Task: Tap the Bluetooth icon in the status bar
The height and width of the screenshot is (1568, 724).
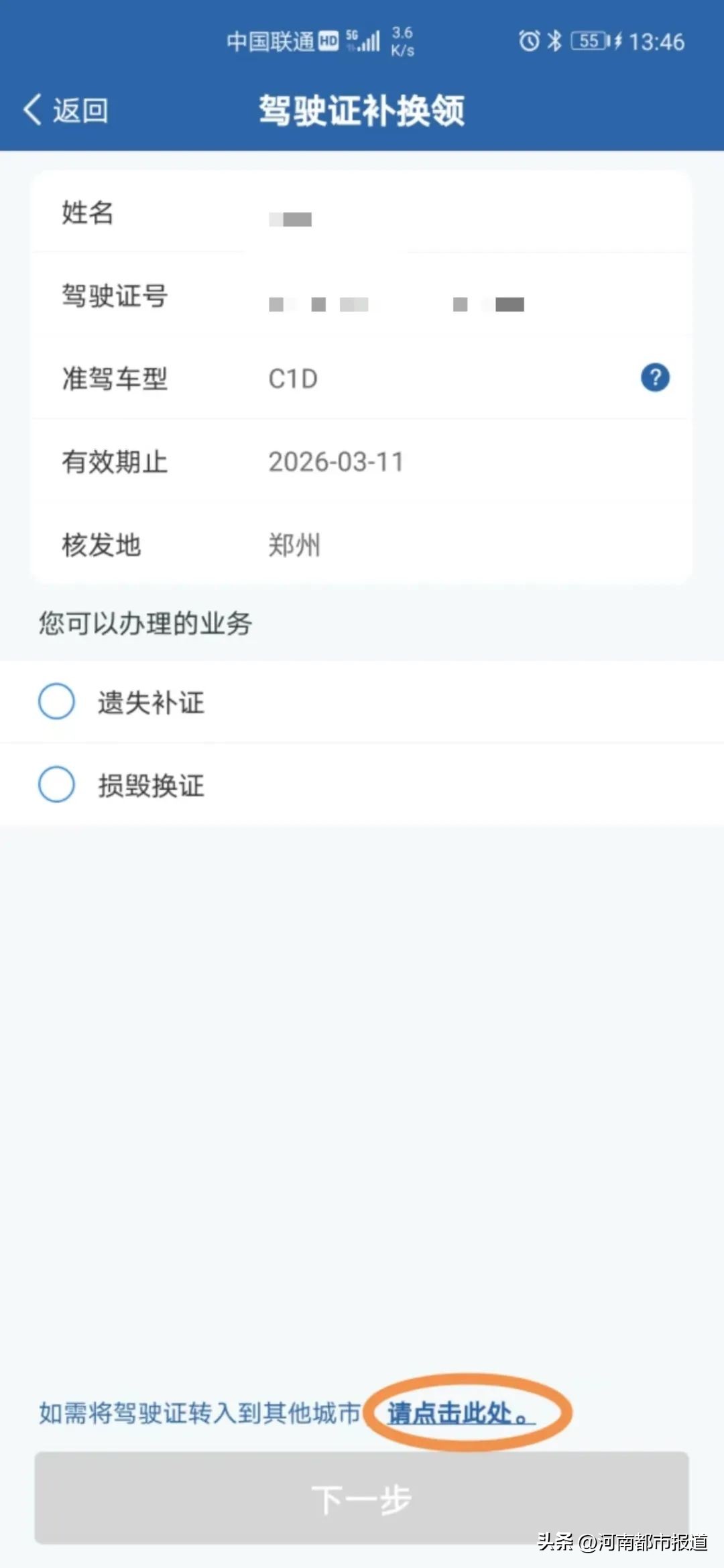Action: pos(555,42)
